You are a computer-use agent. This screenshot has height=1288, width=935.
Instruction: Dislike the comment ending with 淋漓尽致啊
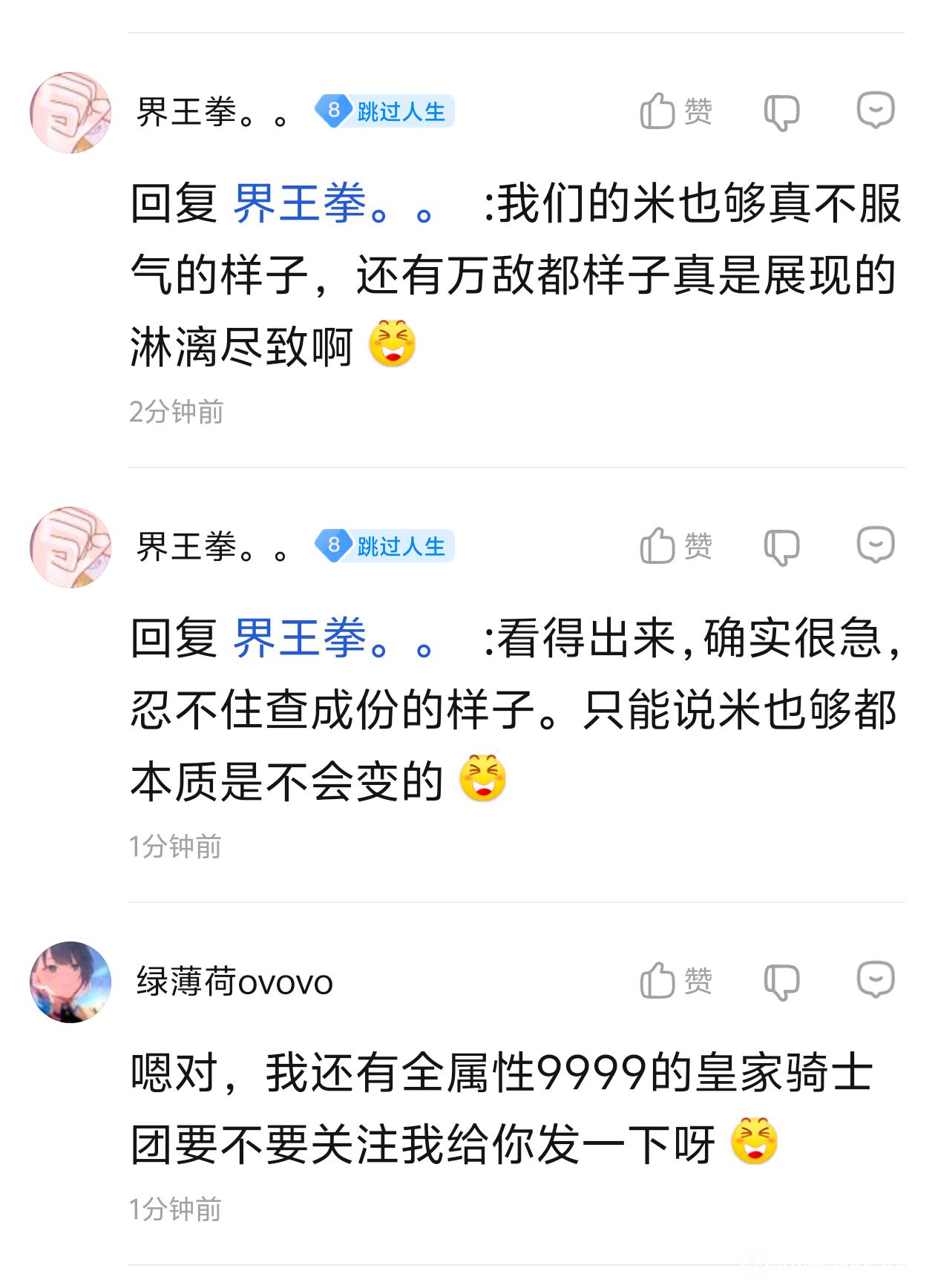tap(781, 113)
